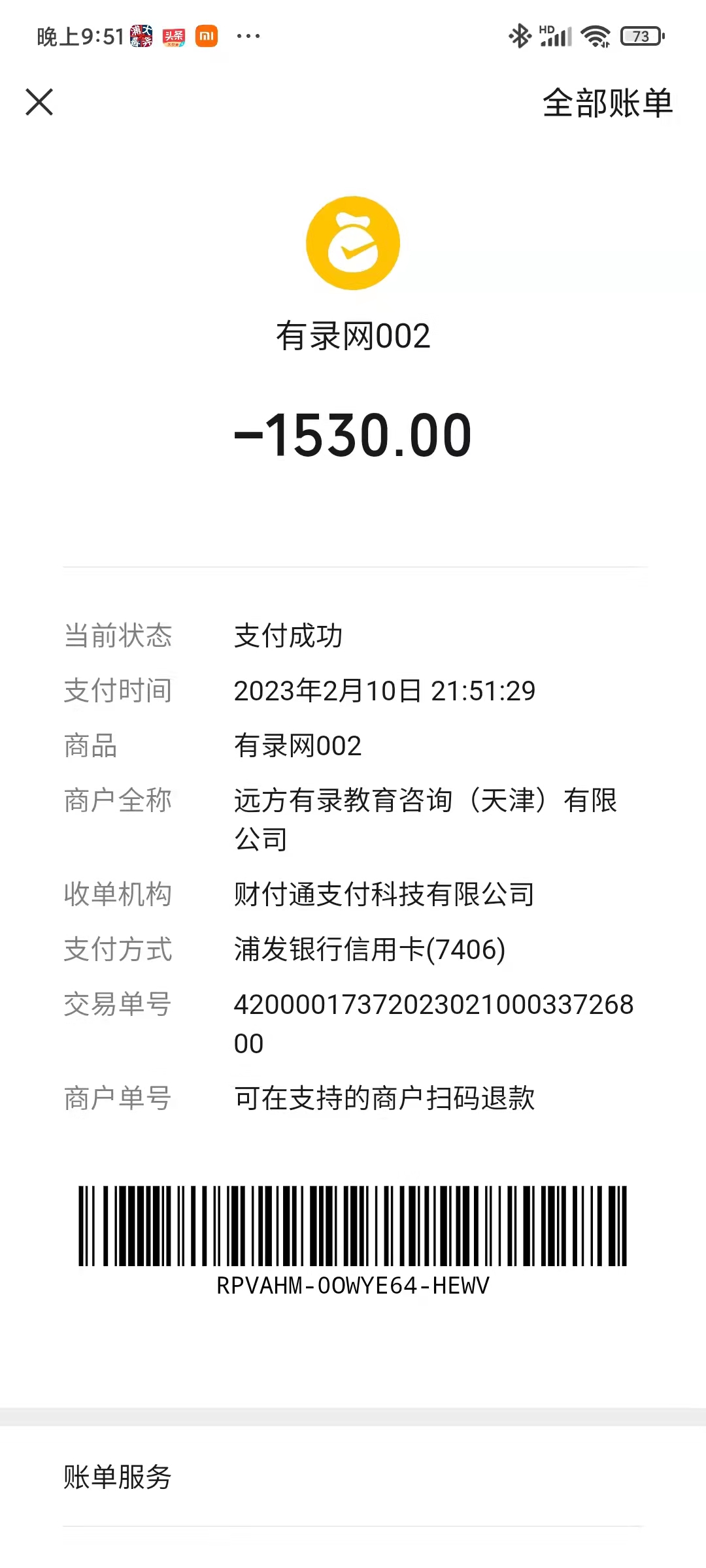Viewport: 706px width, 1568px height.
Task: Close the payment details page
Action: coord(39,103)
